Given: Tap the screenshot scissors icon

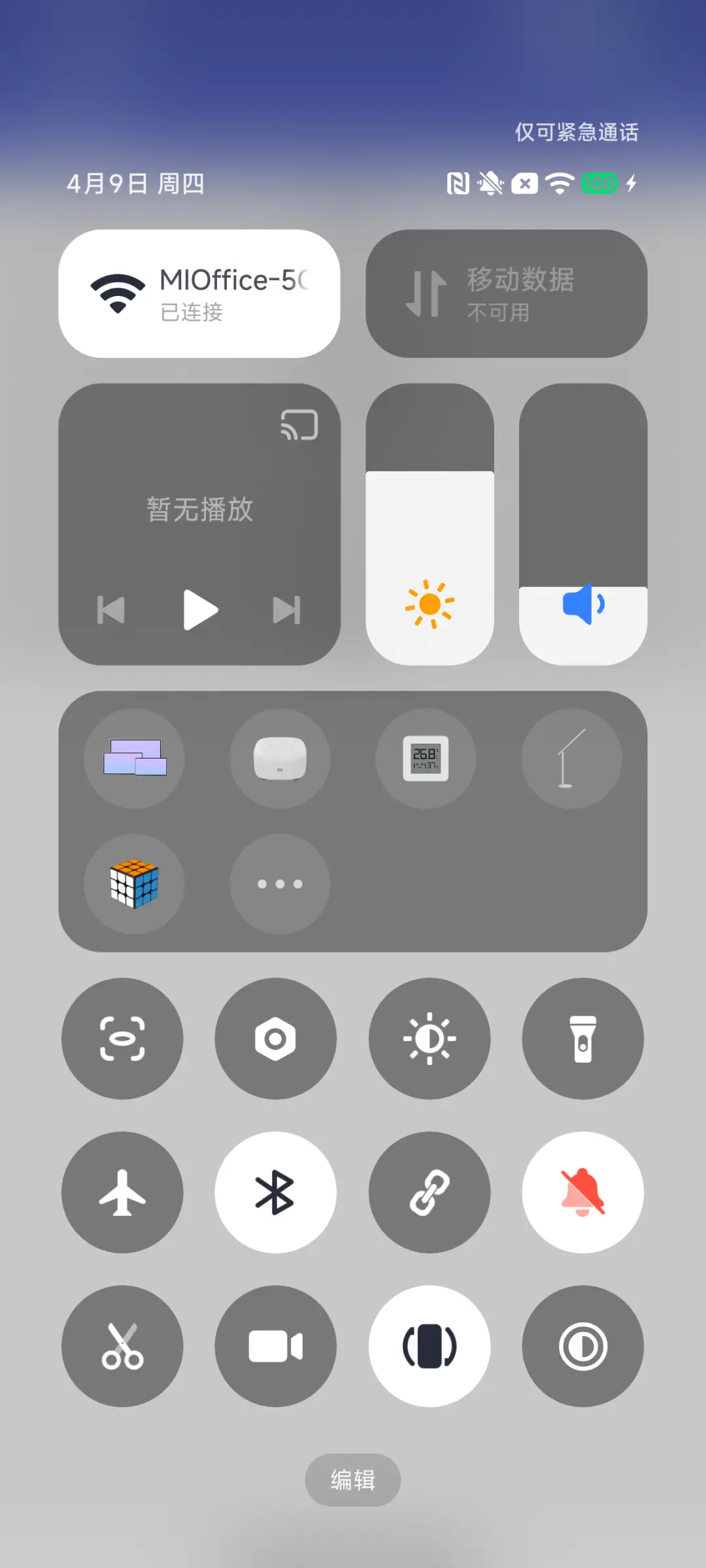Looking at the screenshot, I should coord(122,1346).
